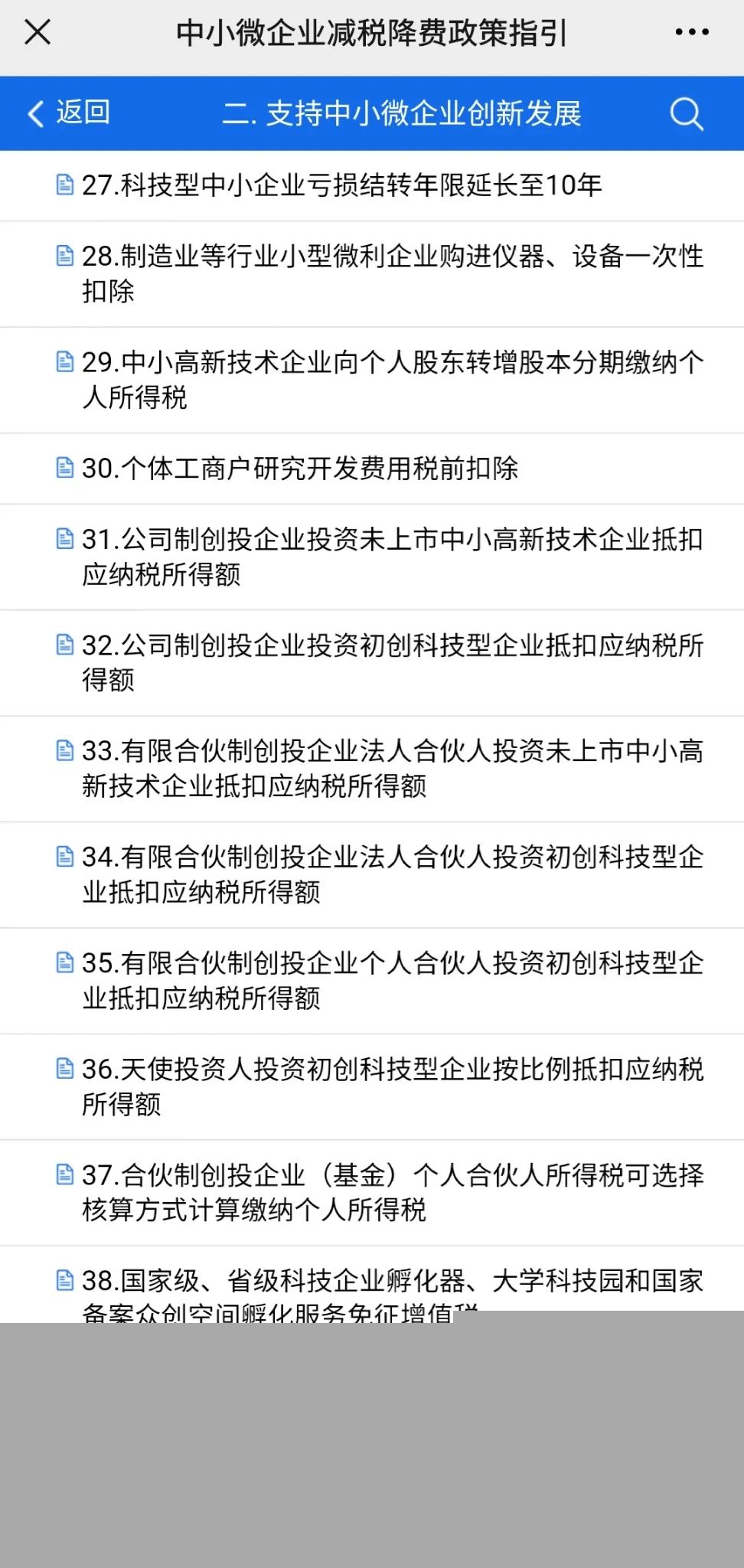This screenshot has width=744, height=1568.
Task: Open item 38 国家级省级科技企业孵化器
Action: pyautogui.click(x=372, y=1285)
